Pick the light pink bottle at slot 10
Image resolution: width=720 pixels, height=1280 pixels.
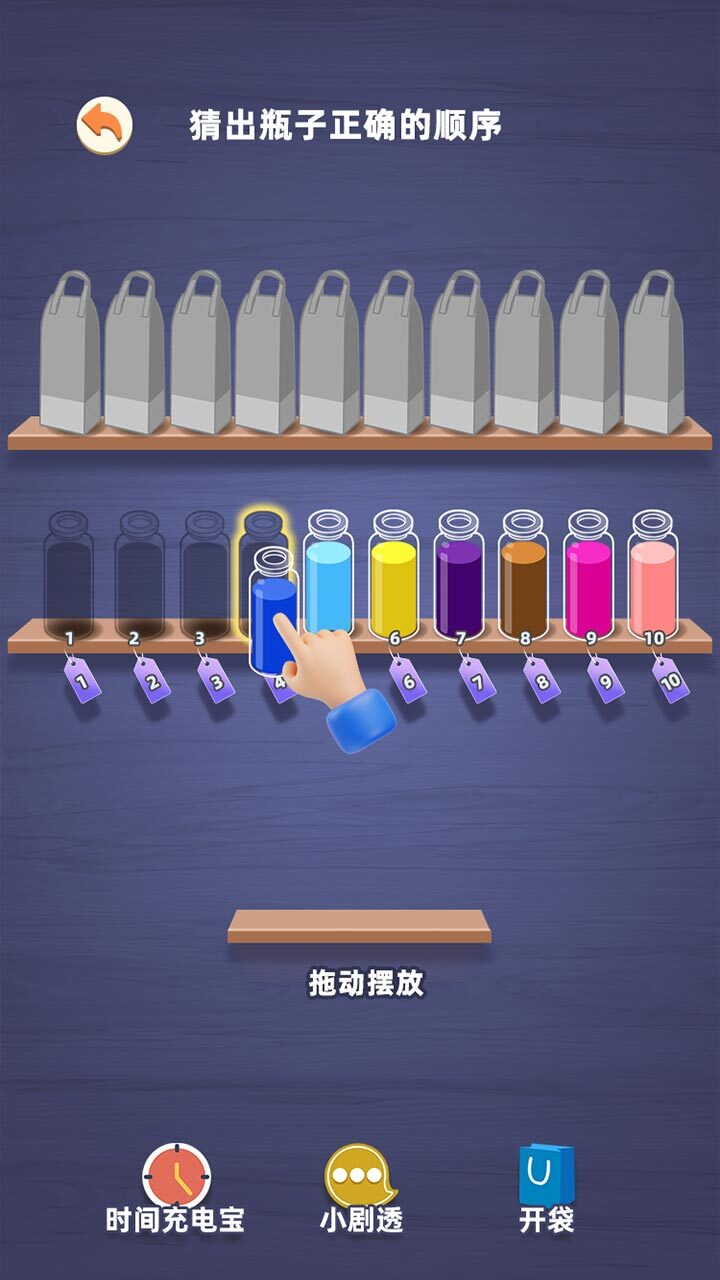653,580
